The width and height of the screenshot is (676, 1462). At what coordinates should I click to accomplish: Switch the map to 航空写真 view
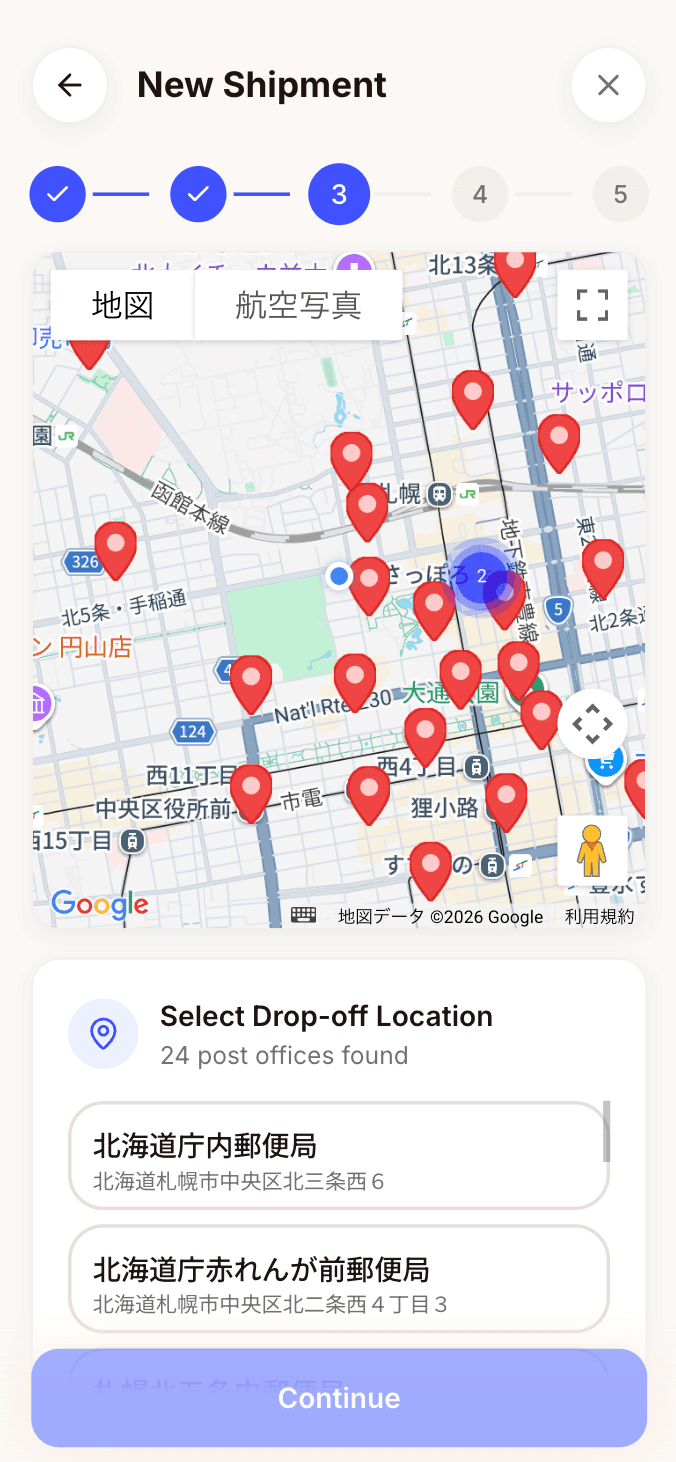pyautogui.click(x=298, y=305)
